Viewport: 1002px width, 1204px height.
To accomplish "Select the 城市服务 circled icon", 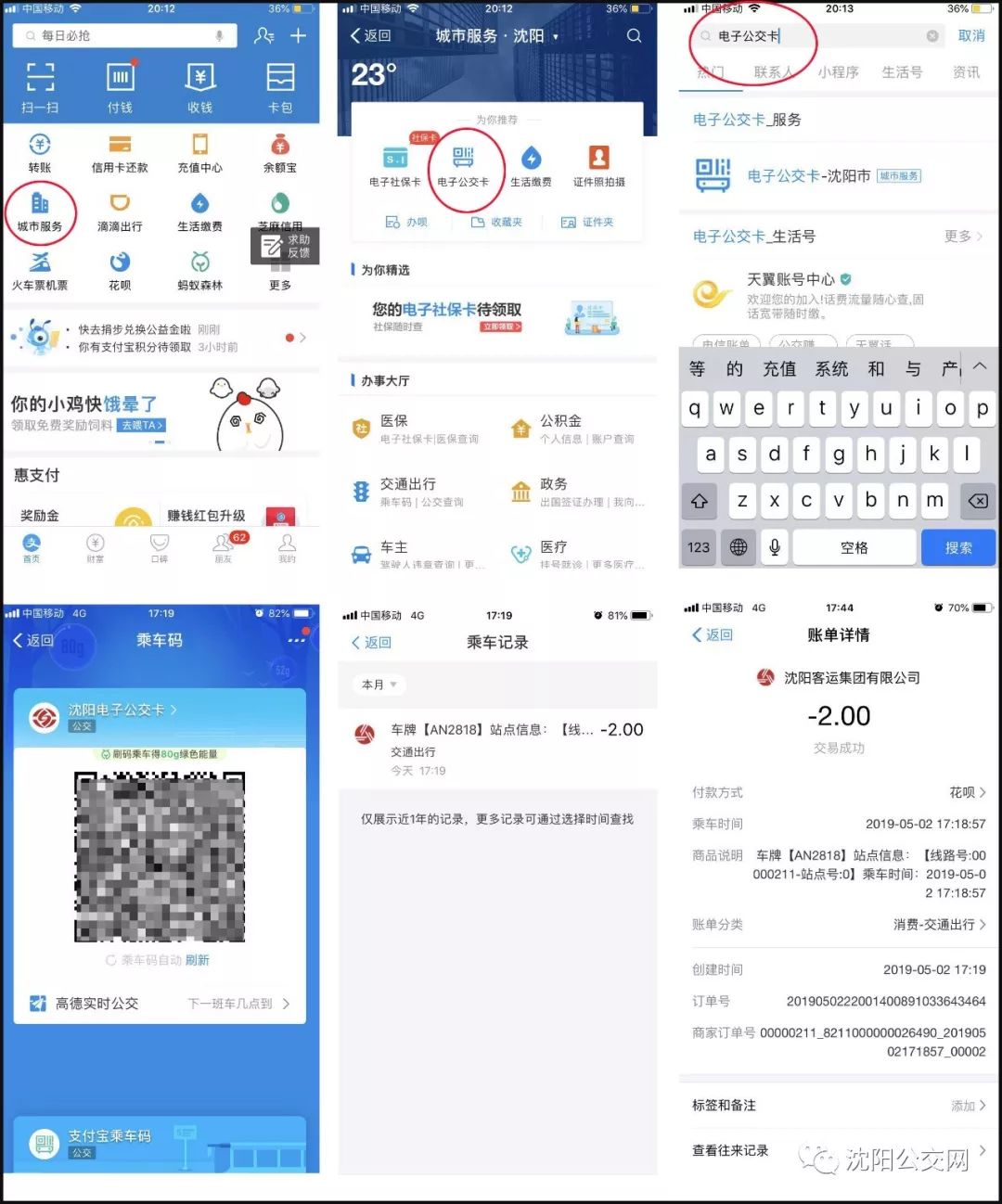I will (40, 211).
